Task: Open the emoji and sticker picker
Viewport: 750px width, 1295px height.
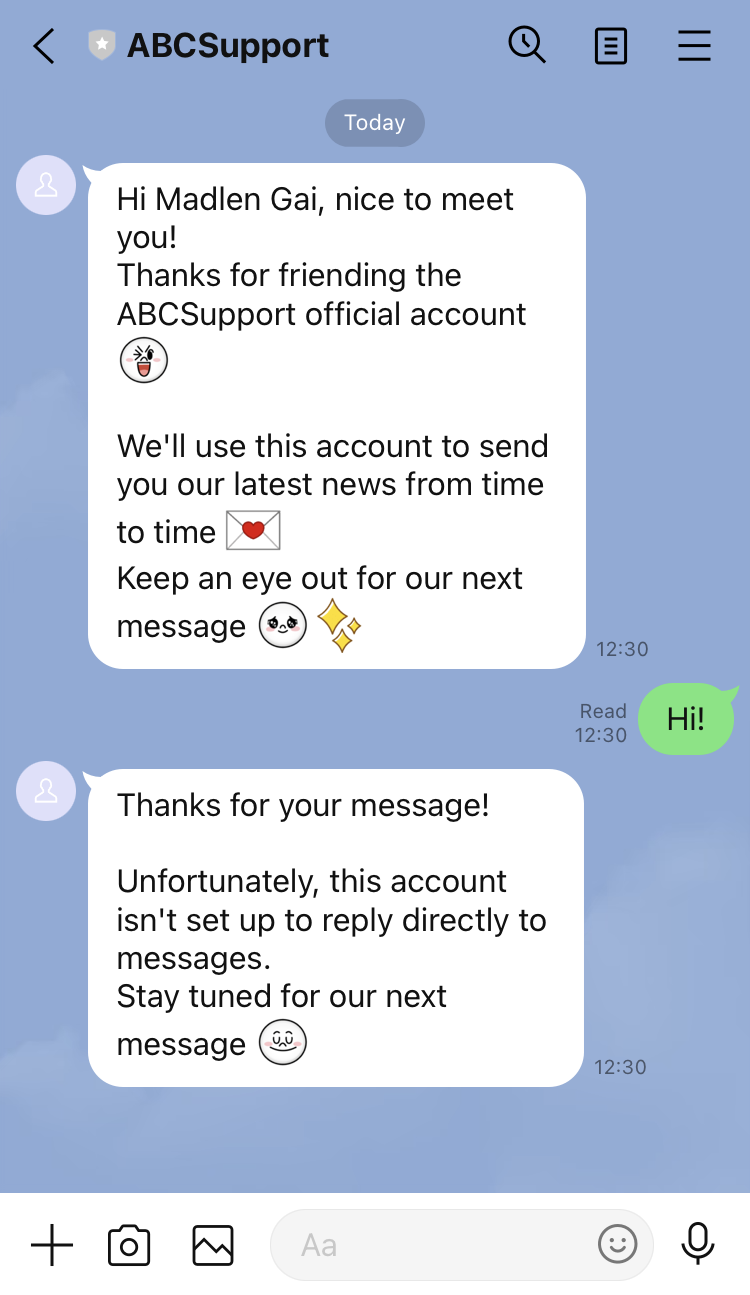Action: click(618, 1245)
